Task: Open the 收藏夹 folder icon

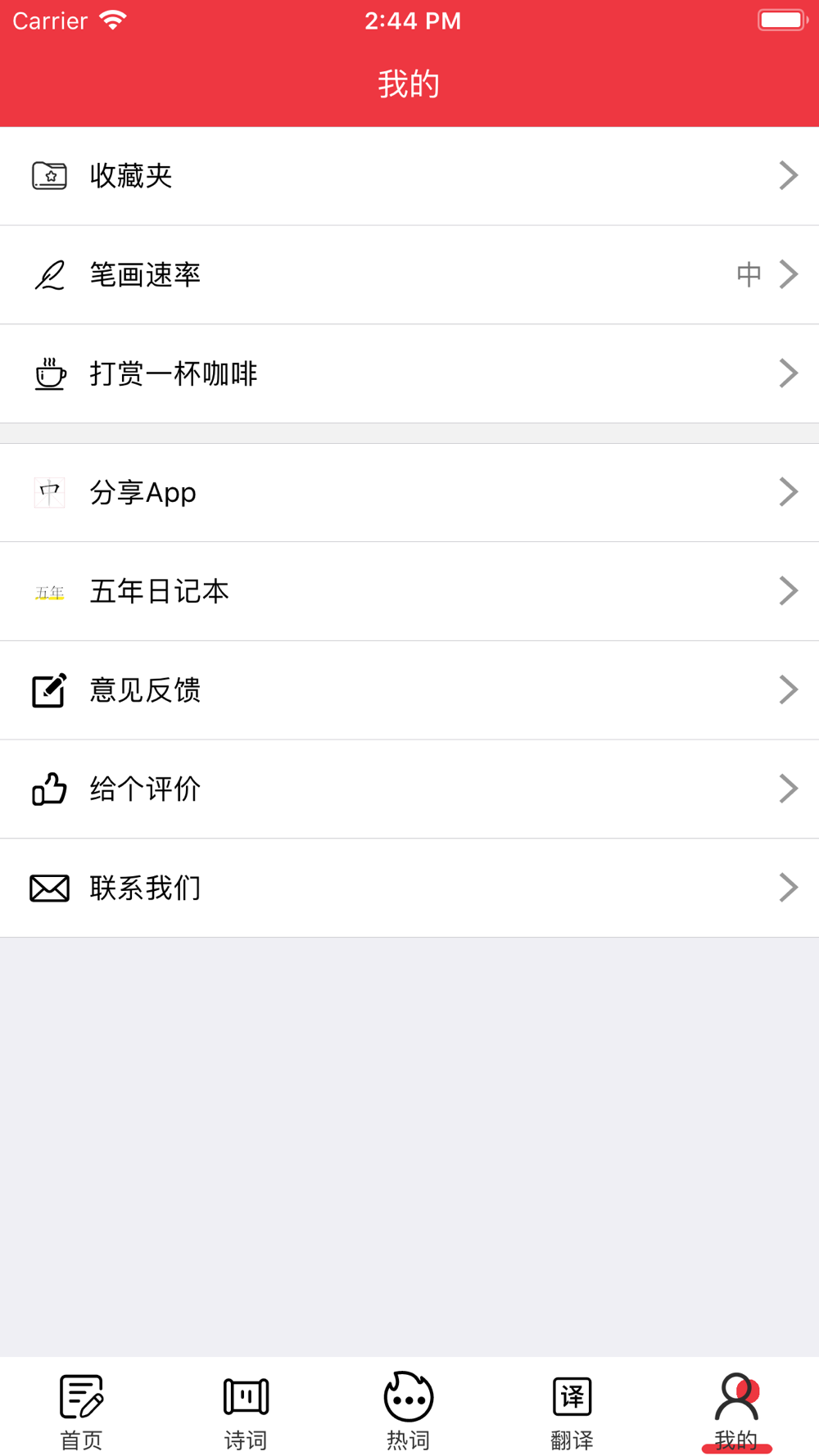Action: (x=49, y=175)
